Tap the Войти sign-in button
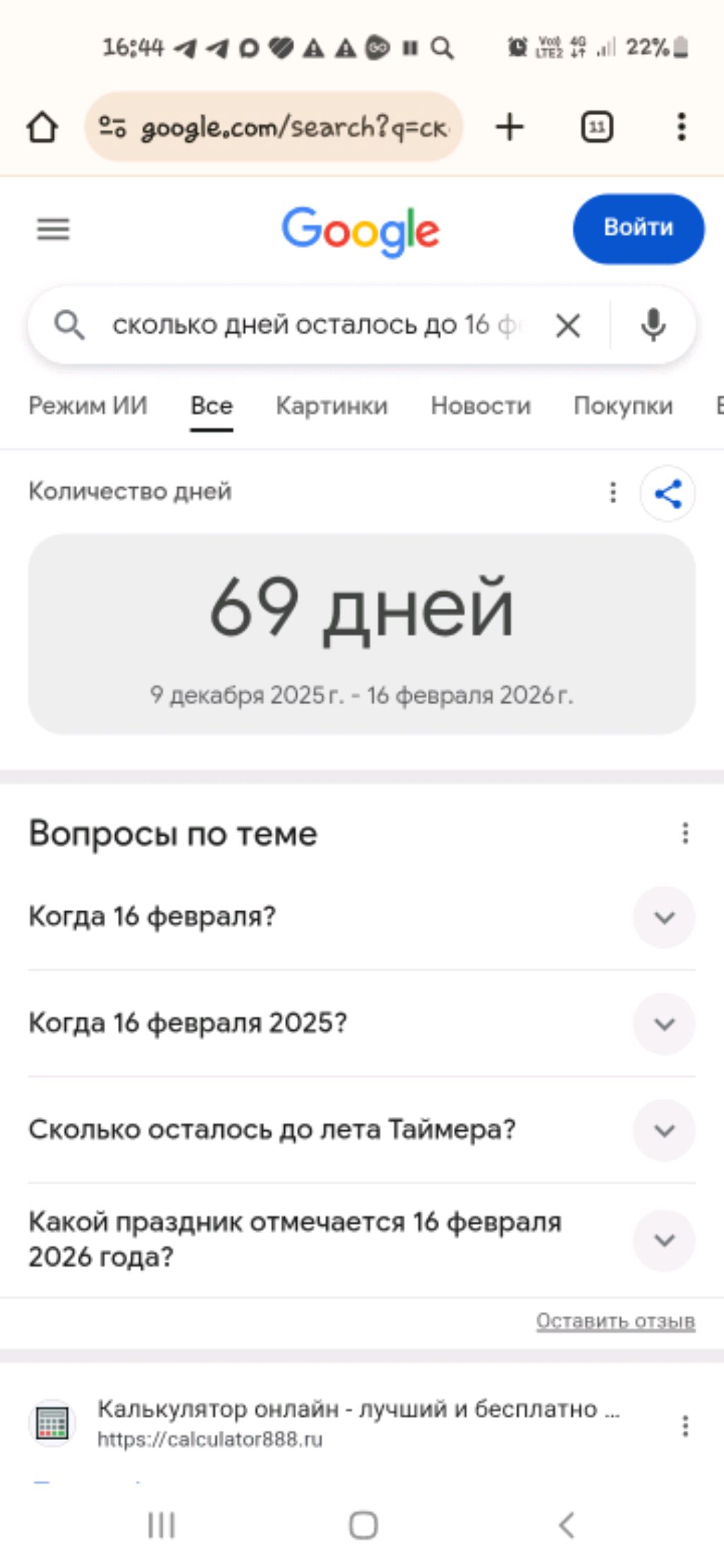Image resolution: width=724 pixels, height=1568 pixels. [x=638, y=228]
